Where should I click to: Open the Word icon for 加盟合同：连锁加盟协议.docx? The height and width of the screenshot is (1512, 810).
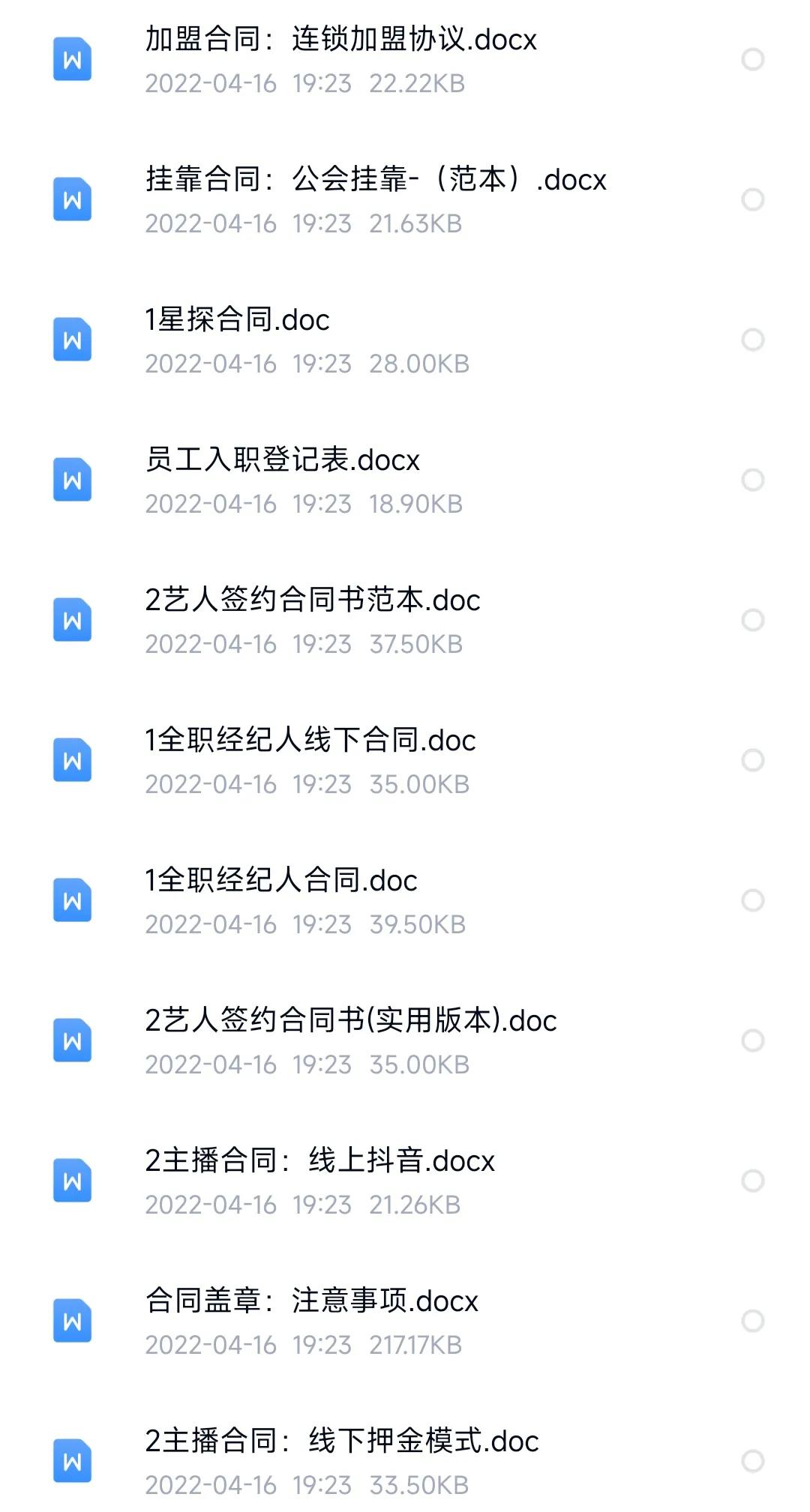tap(72, 60)
